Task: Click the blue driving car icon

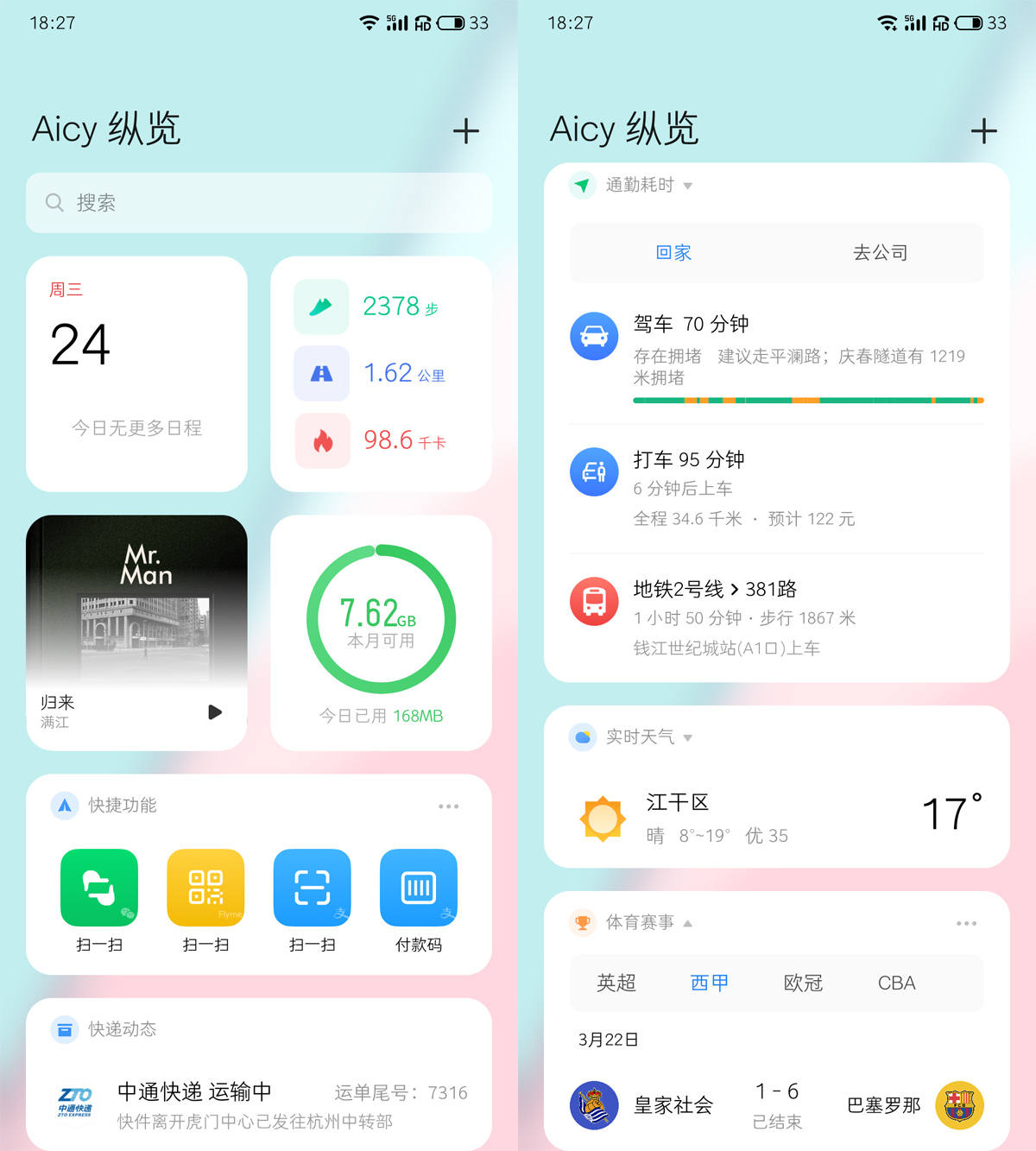Action: [593, 336]
